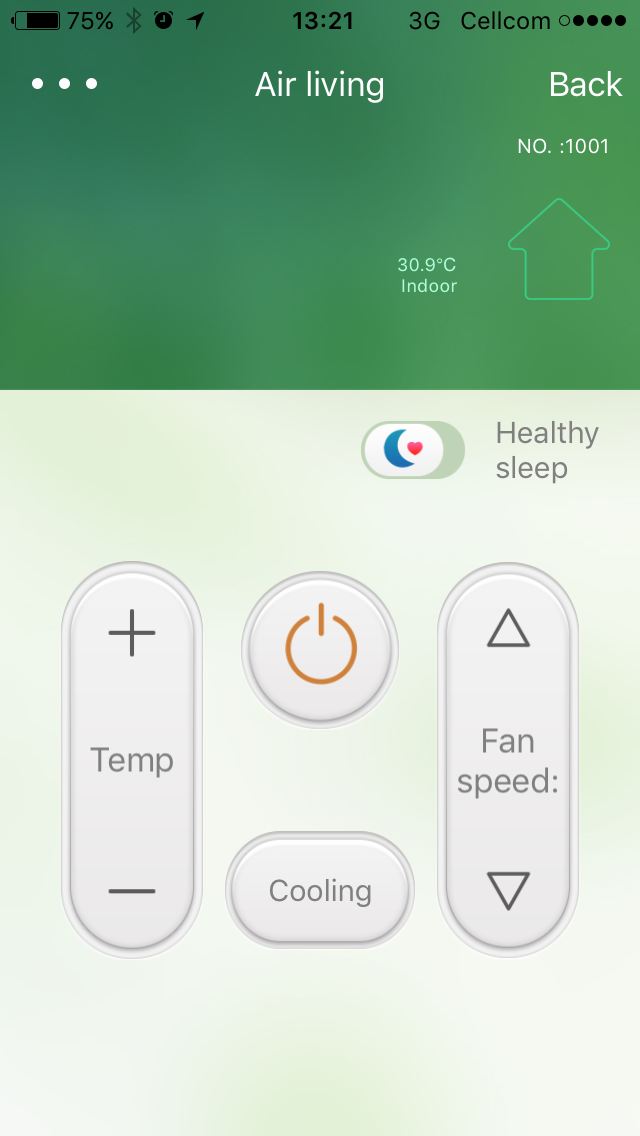Change the mode via the Cooling button

point(320,890)
